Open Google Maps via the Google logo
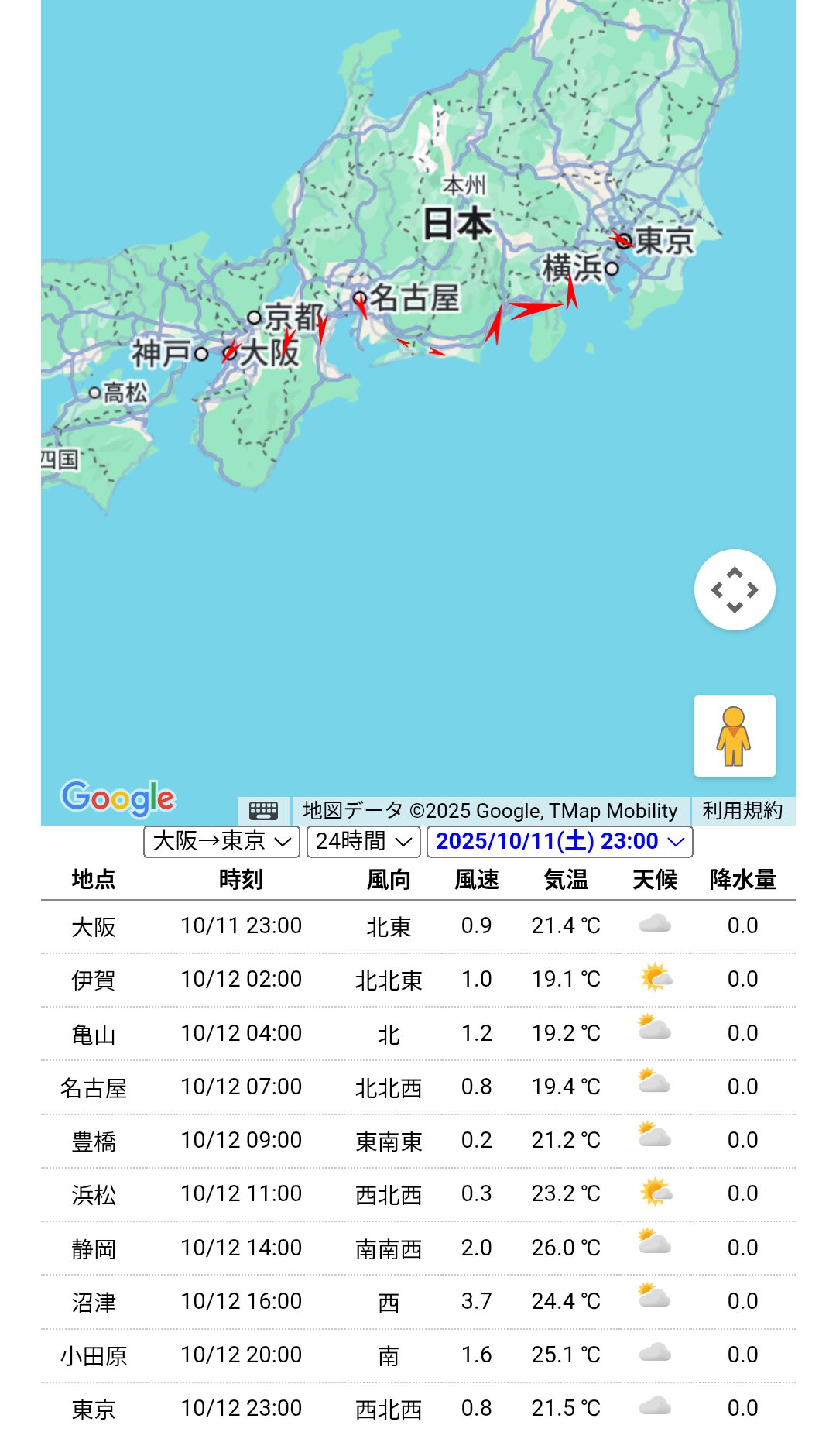Image resolution: width=836 pixels, height=1456 pixels. 118,798
